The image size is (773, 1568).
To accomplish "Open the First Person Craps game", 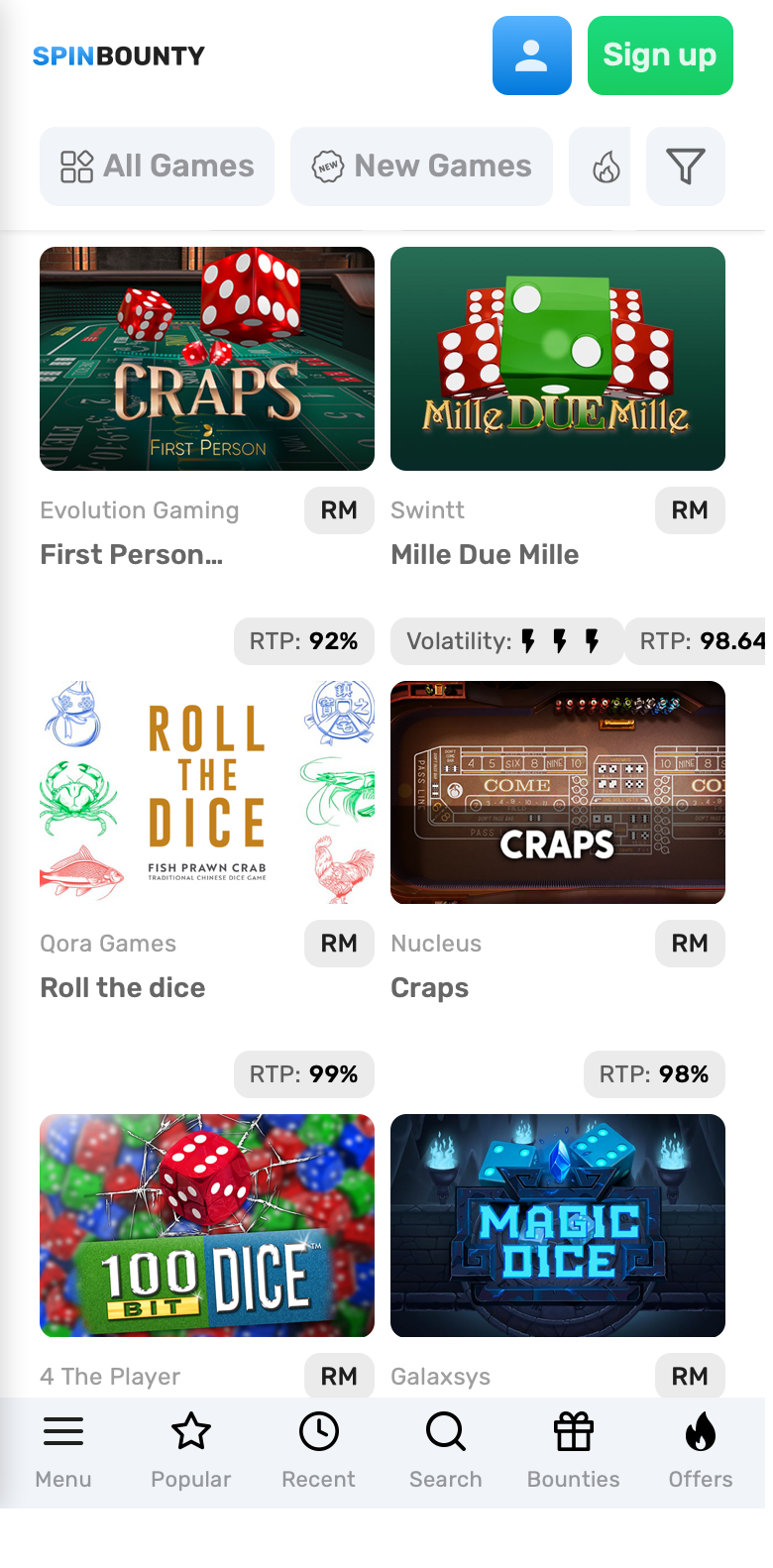I will (207, 359).
